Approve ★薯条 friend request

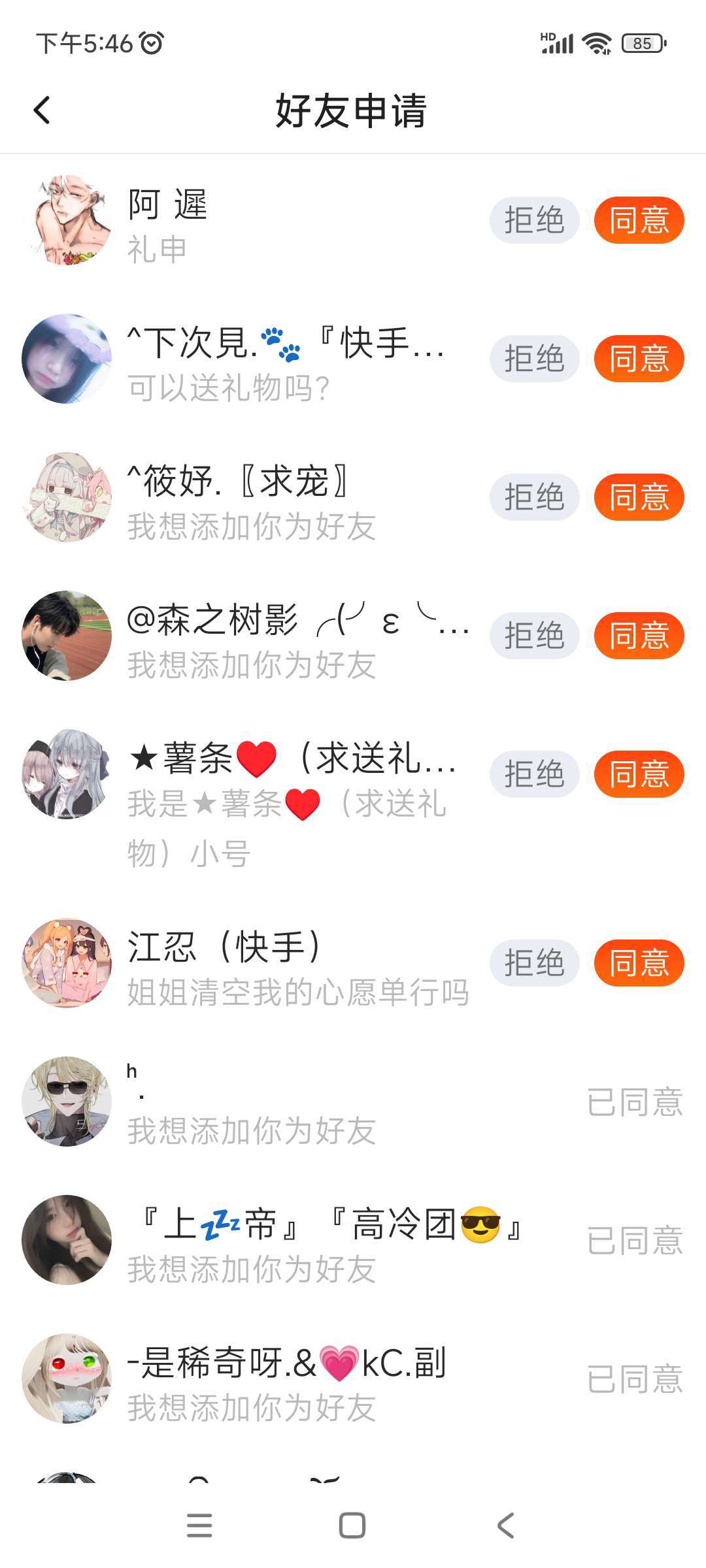pyautogui.click(x=638, y=774)
